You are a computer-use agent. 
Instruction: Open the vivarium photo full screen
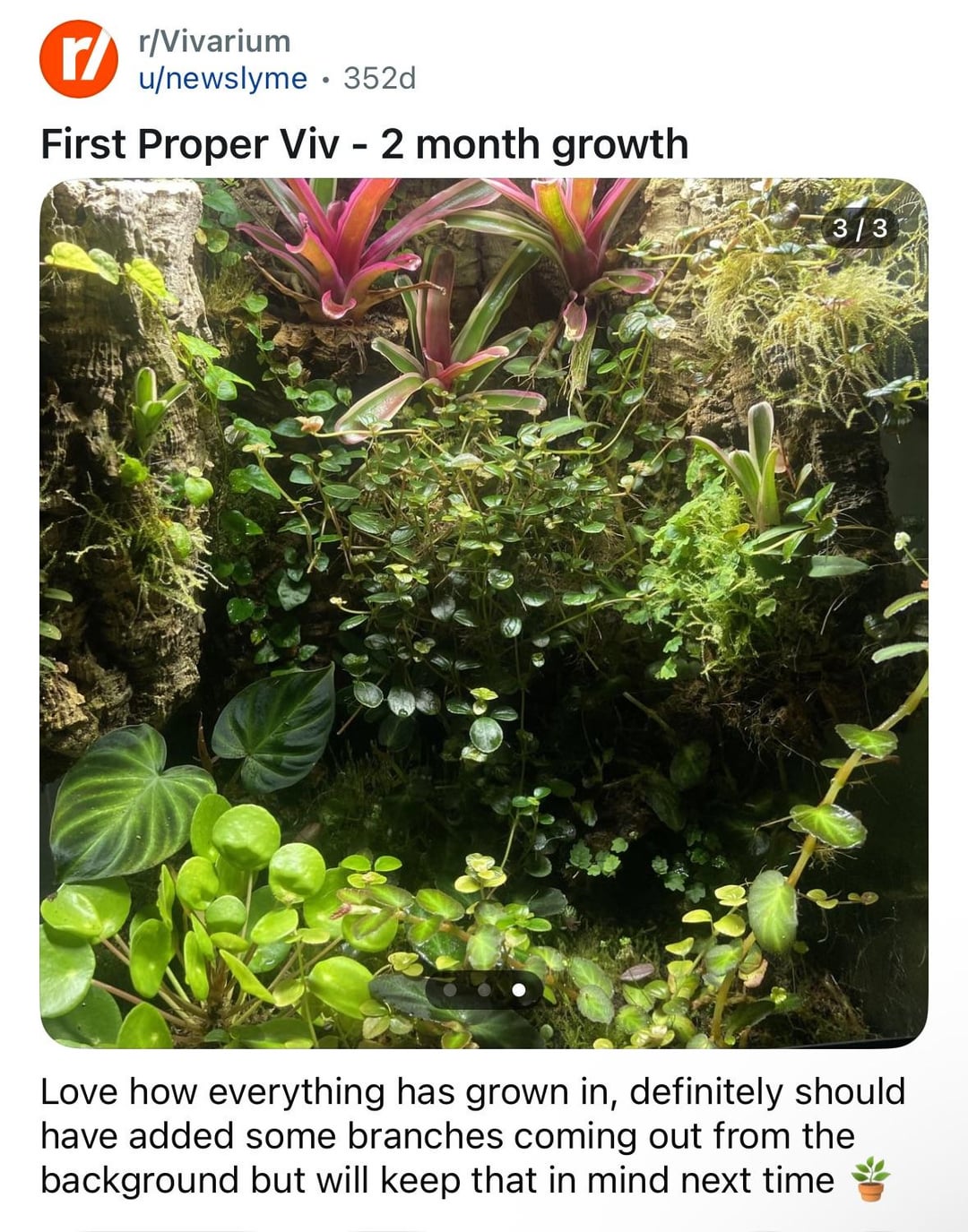click(484, 573)
